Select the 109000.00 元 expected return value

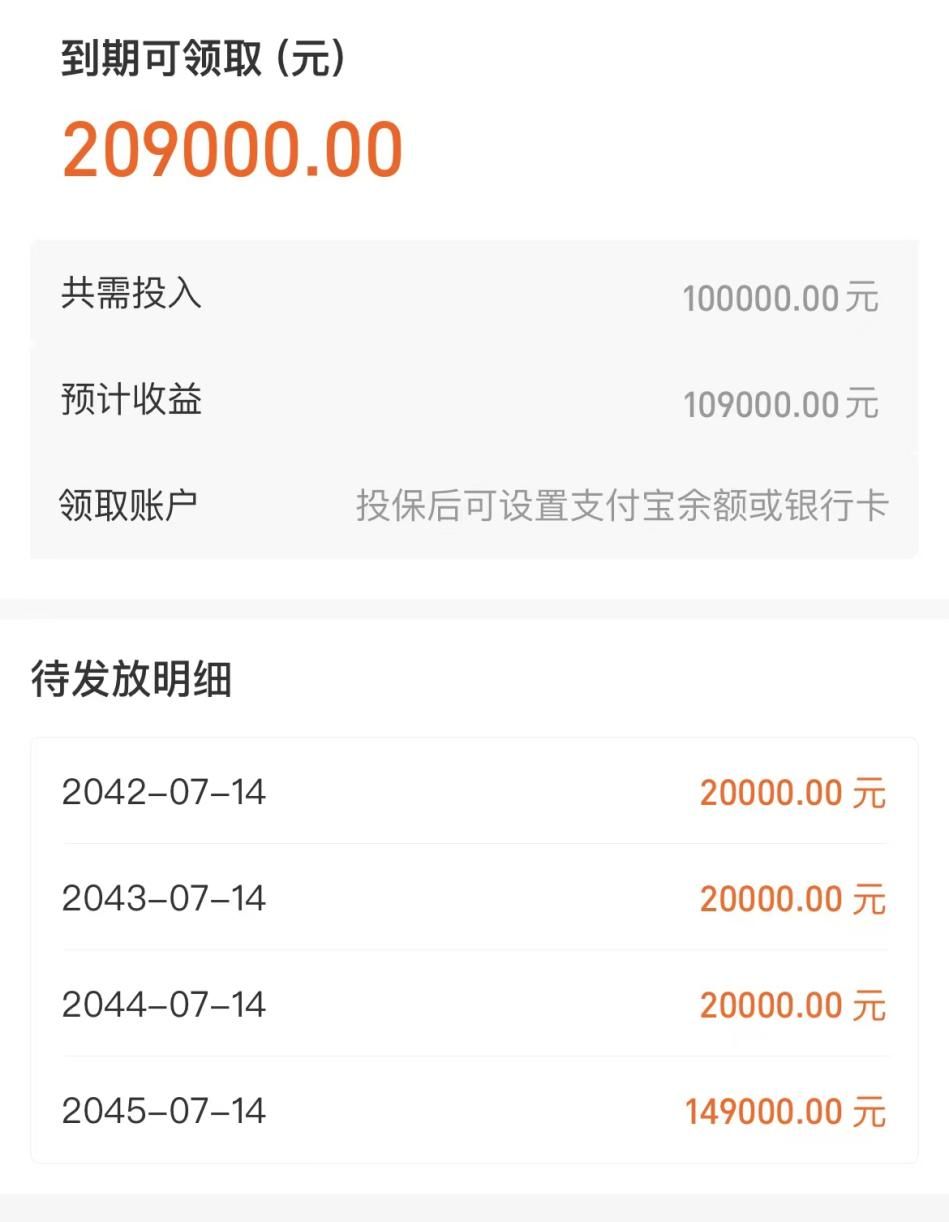tap(782, 404)
